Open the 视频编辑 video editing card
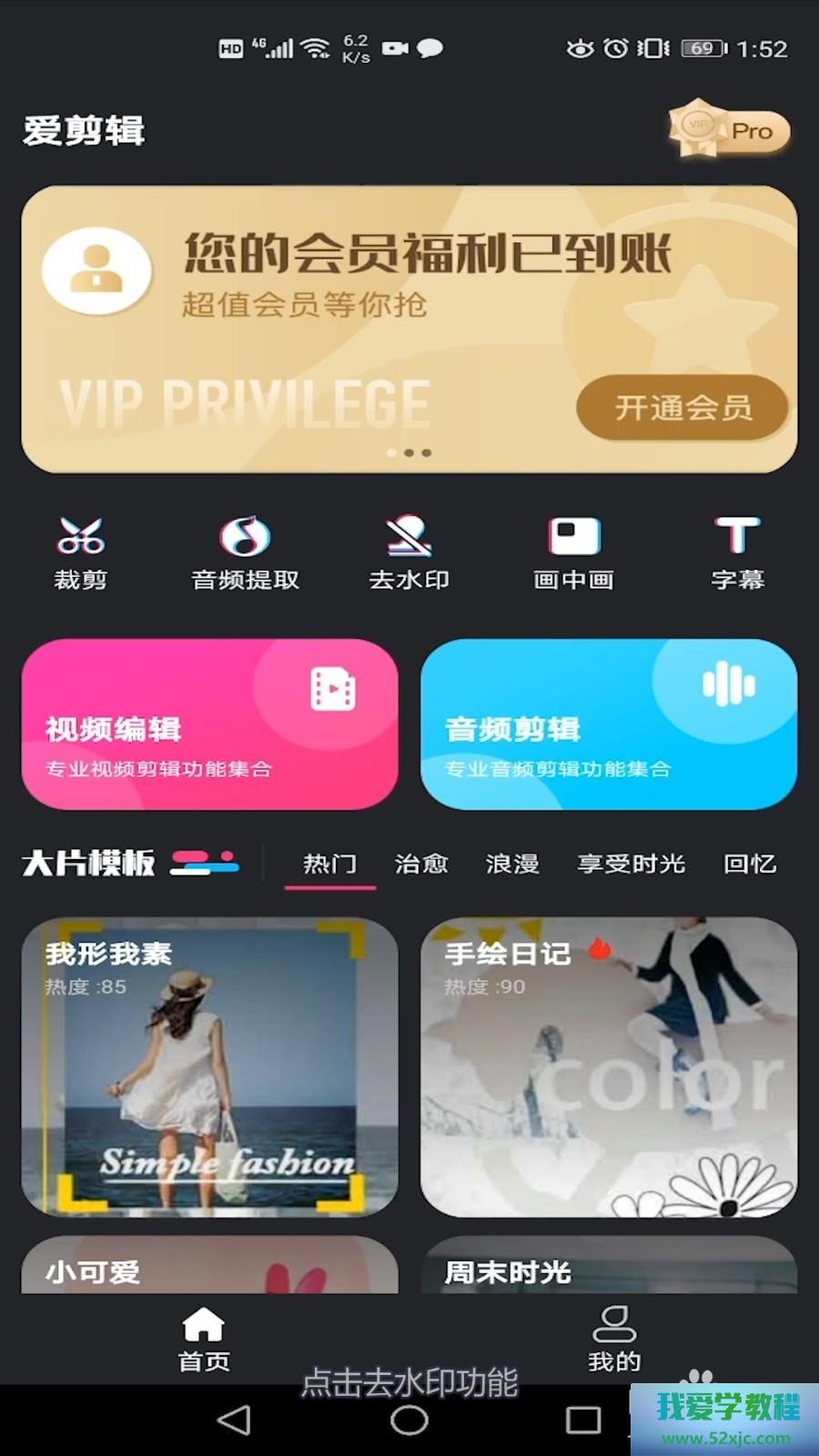The width and height of the screenshot is (819, 1456). point(209,724)
